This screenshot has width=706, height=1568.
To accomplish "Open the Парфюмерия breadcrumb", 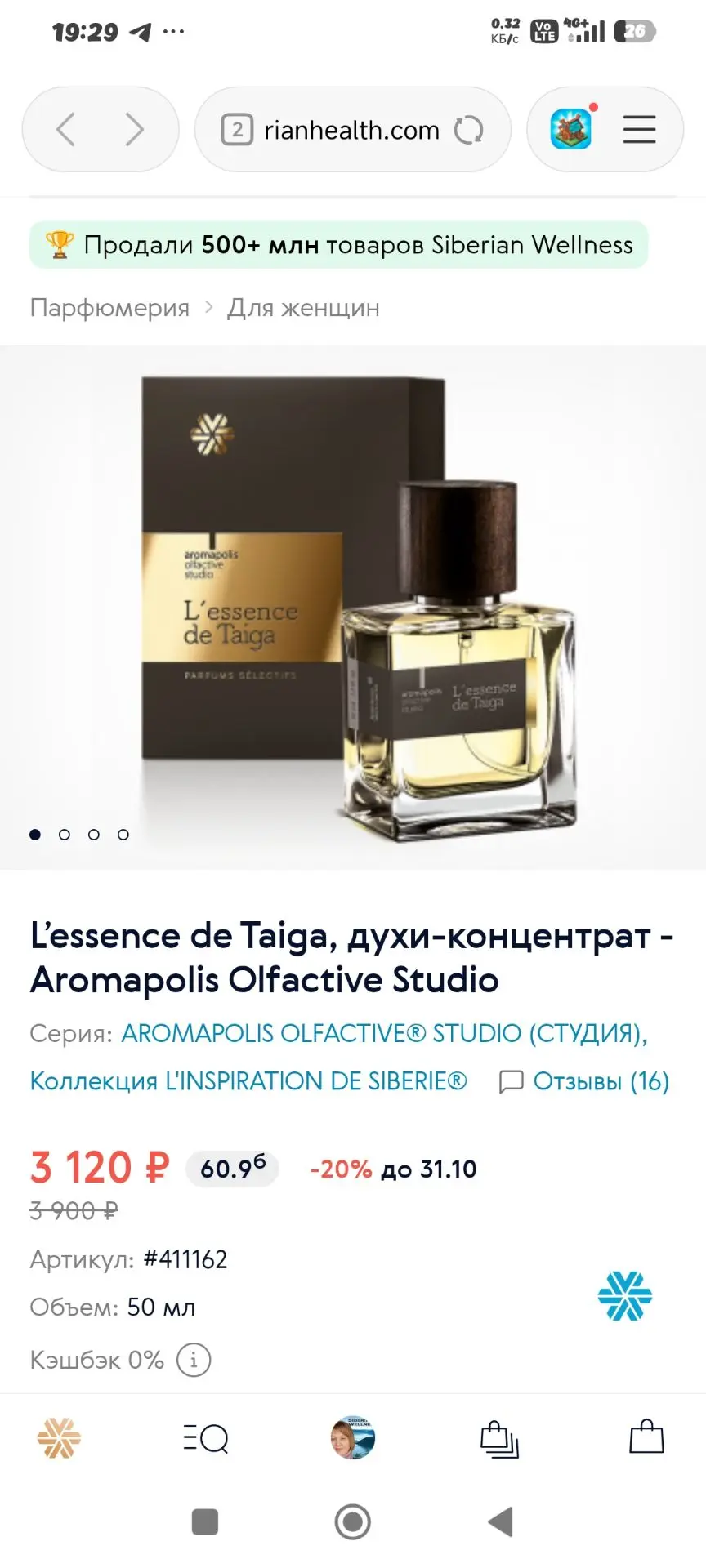I will (x=109, y=308).
